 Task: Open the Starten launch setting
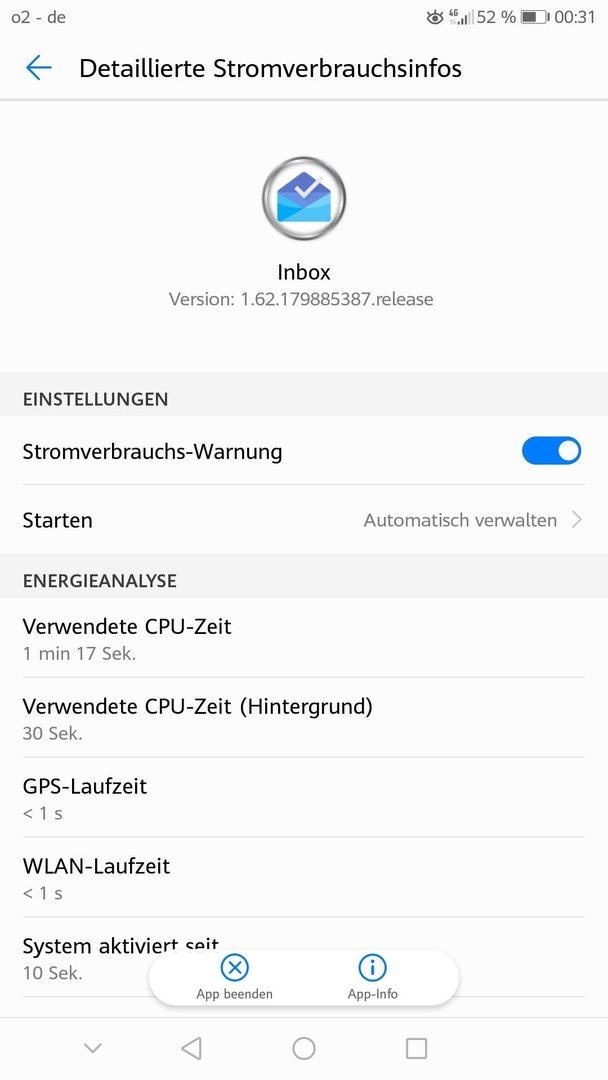[x=304, y=519]
